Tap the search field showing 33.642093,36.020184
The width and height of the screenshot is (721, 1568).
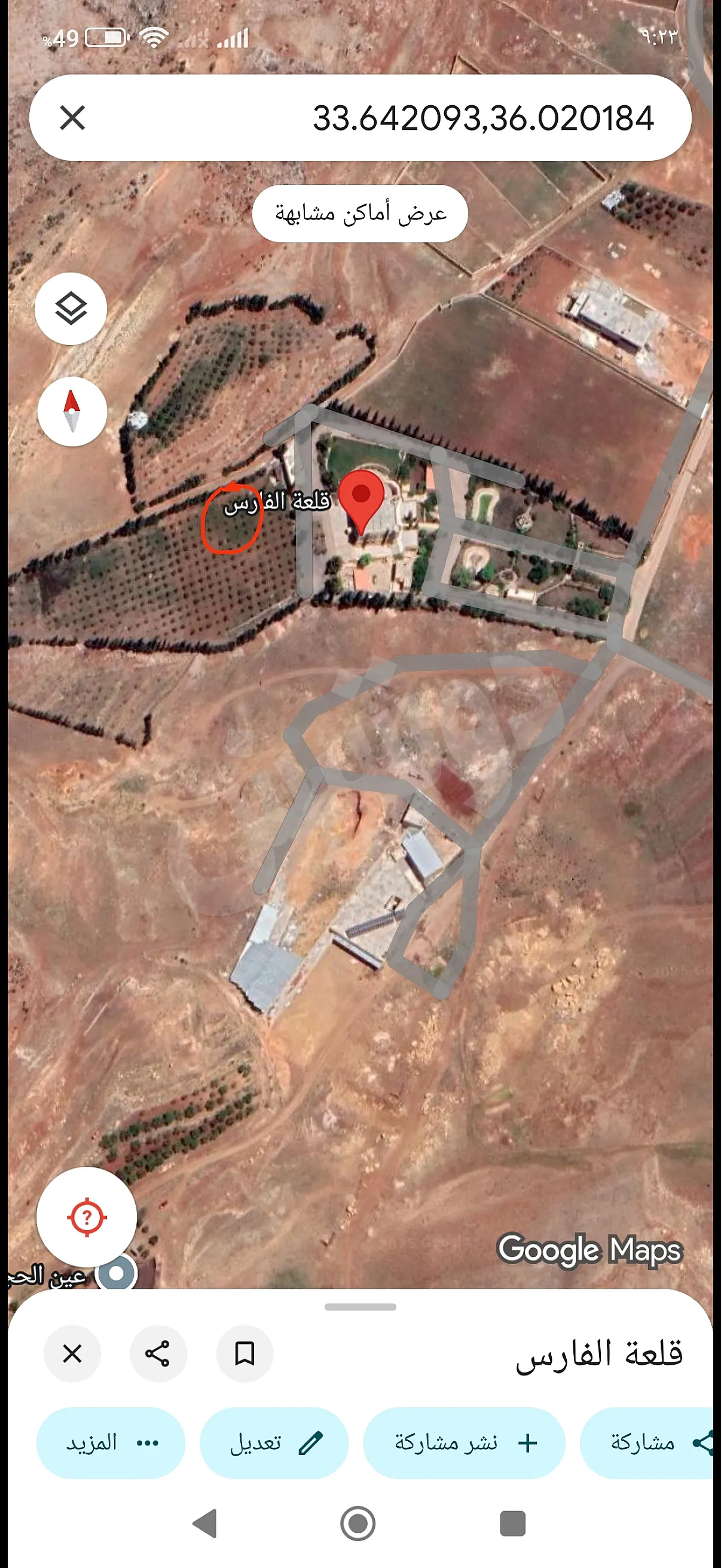pos(426,117)
